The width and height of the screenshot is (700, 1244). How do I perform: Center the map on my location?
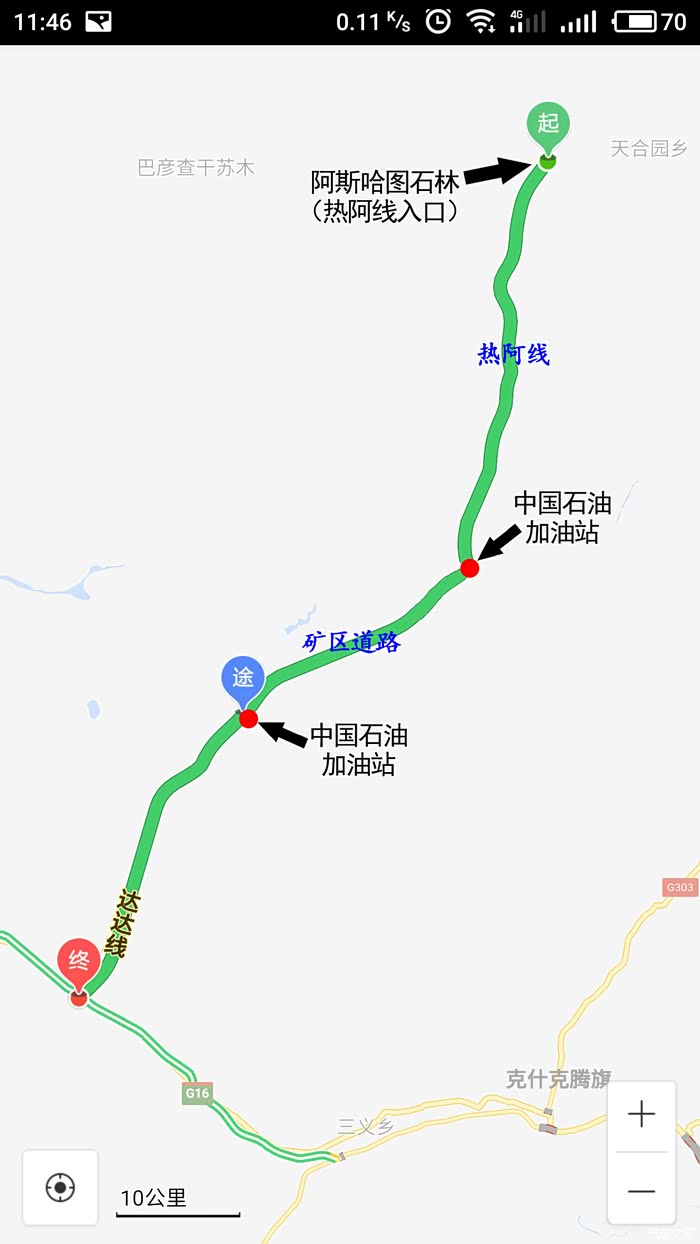click(x=60, y=1187)
